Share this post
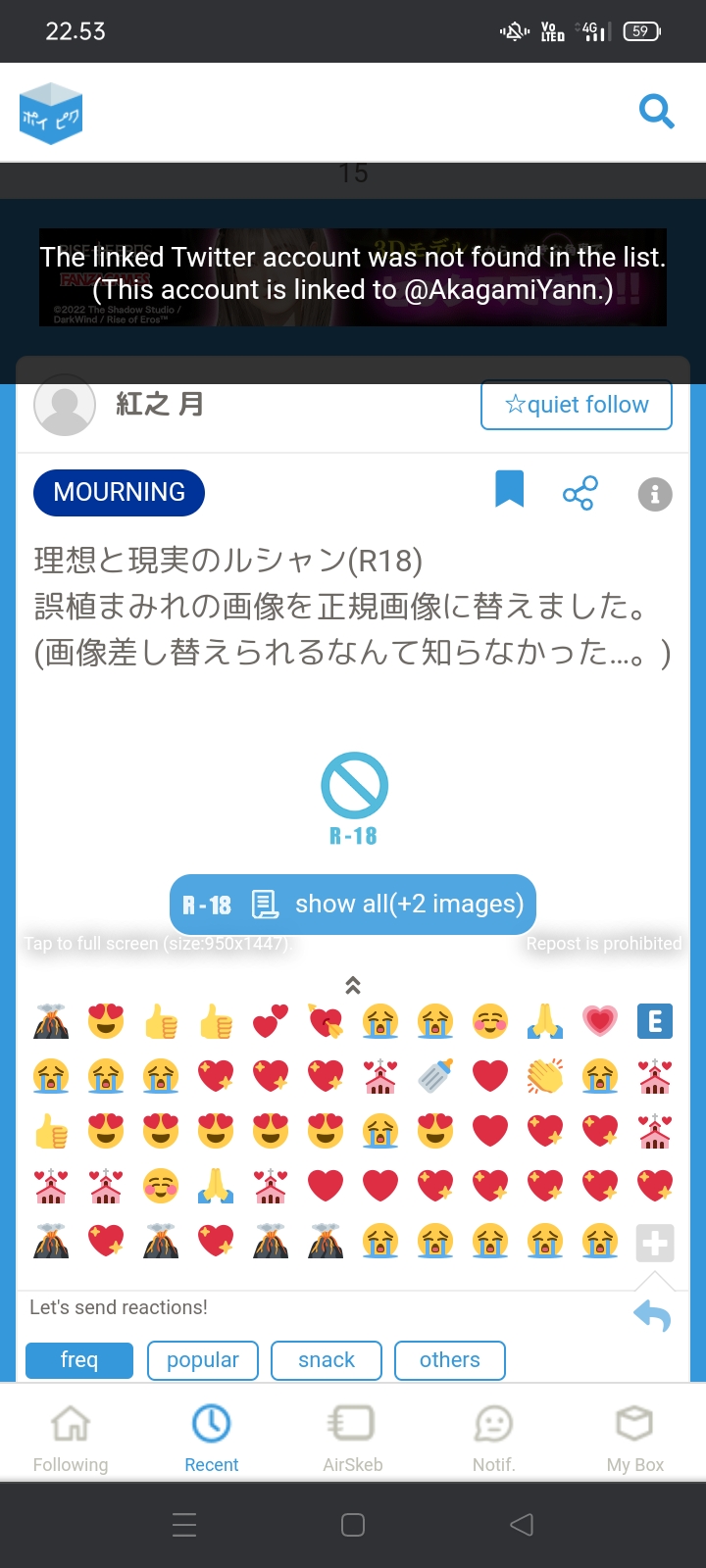 [x=580, y=493]
